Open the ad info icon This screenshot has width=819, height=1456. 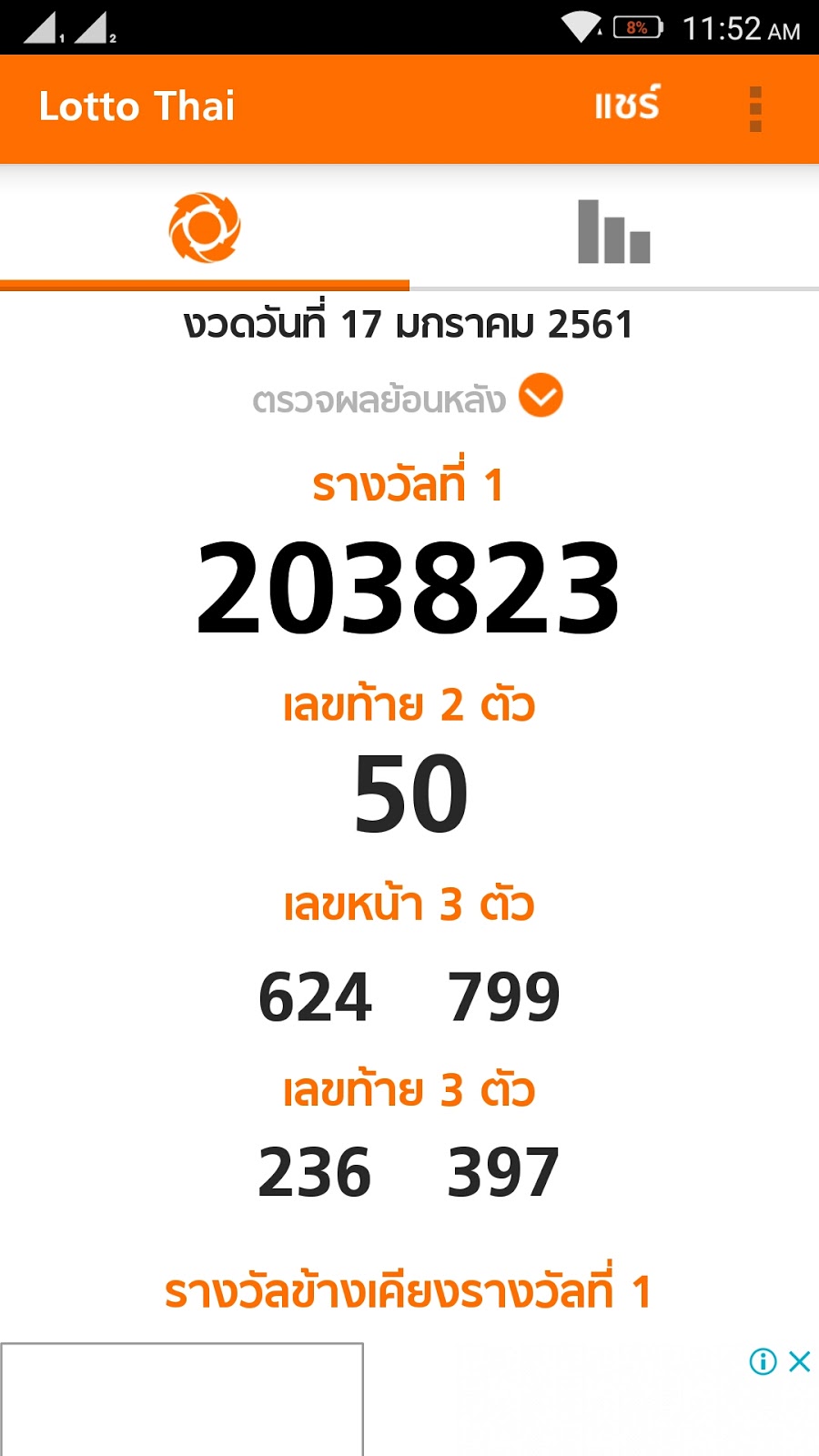(763, 1361)
